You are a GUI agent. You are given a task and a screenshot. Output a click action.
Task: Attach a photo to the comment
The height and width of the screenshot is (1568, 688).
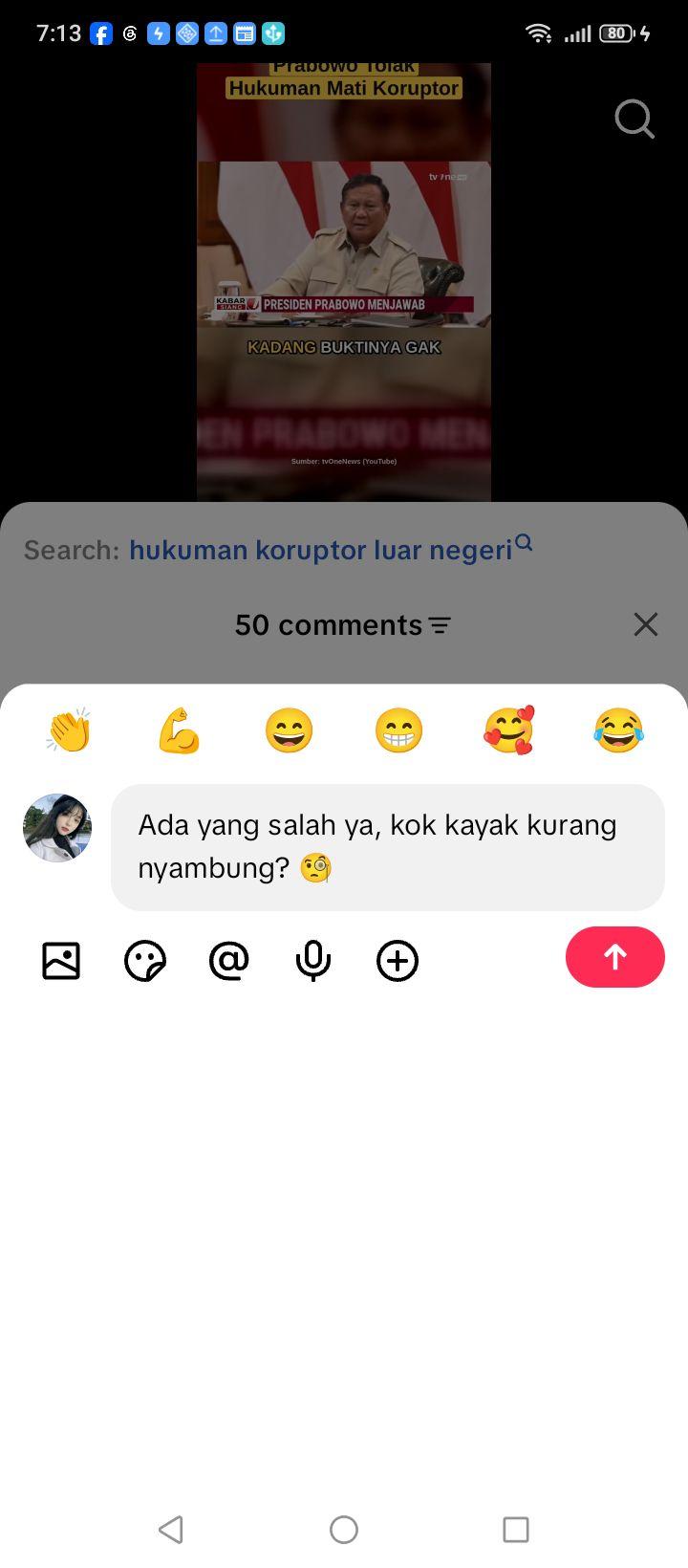click(61, 961)
